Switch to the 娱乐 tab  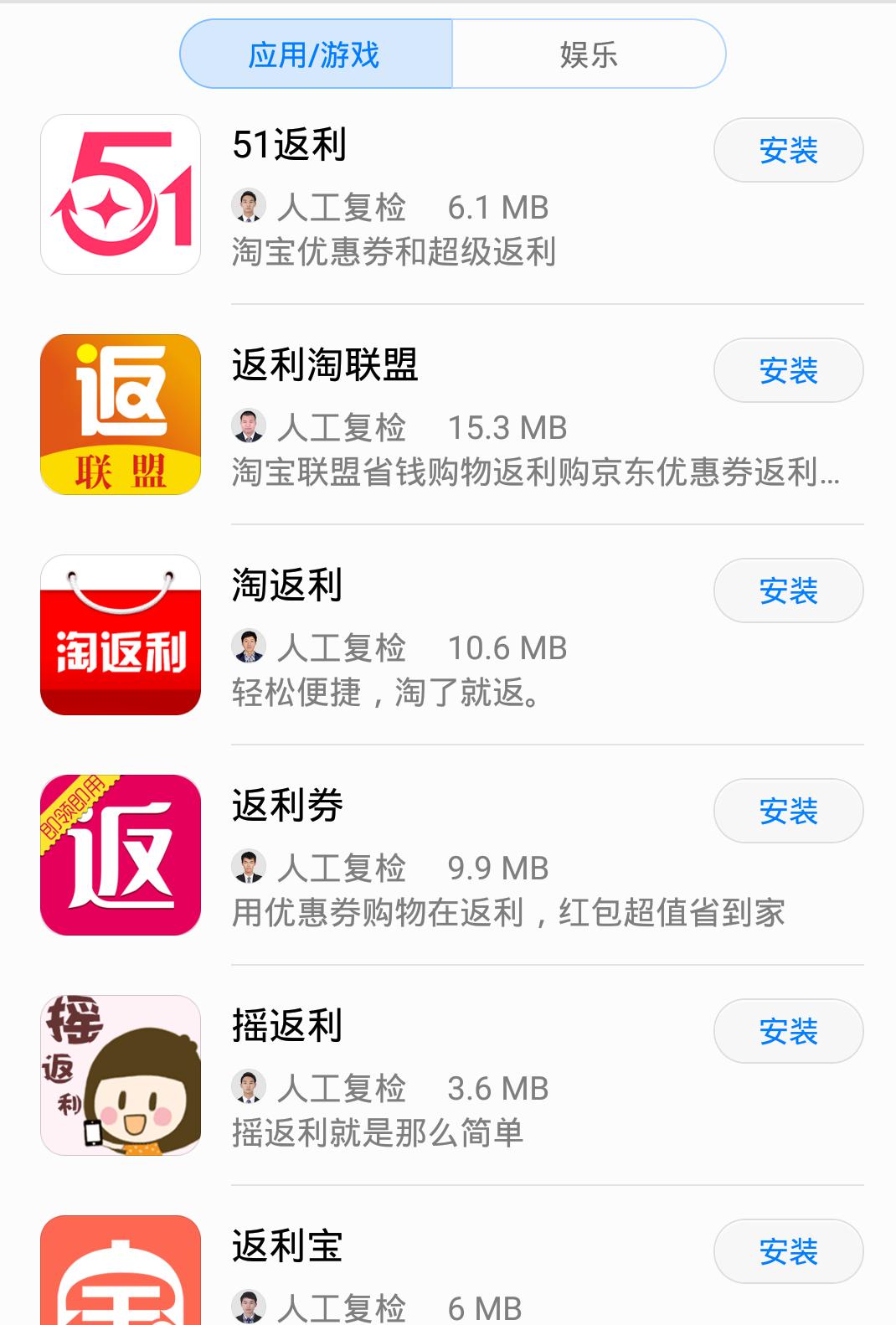pos(589,54)
